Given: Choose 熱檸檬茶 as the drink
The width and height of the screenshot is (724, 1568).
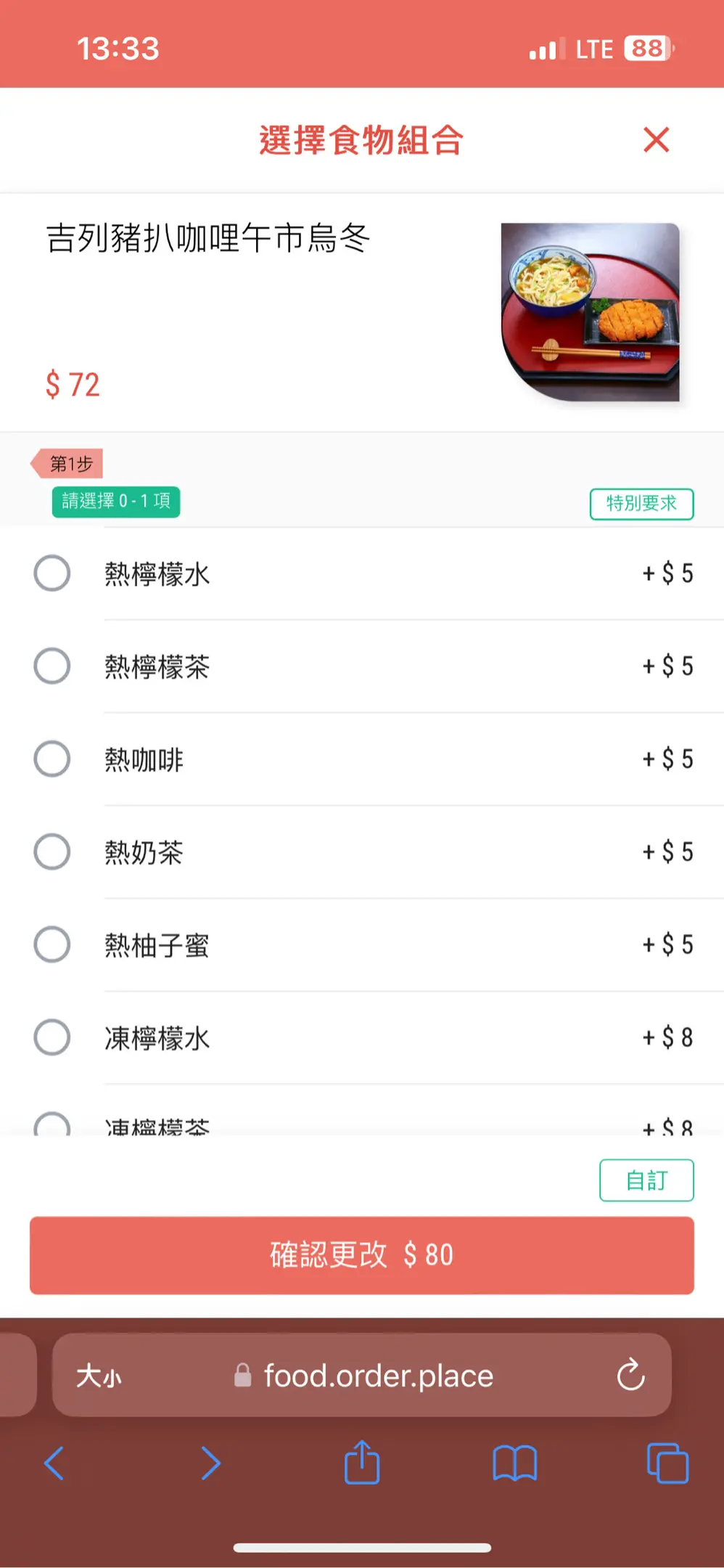Looking at the screenshot, I should click(52, 666).
